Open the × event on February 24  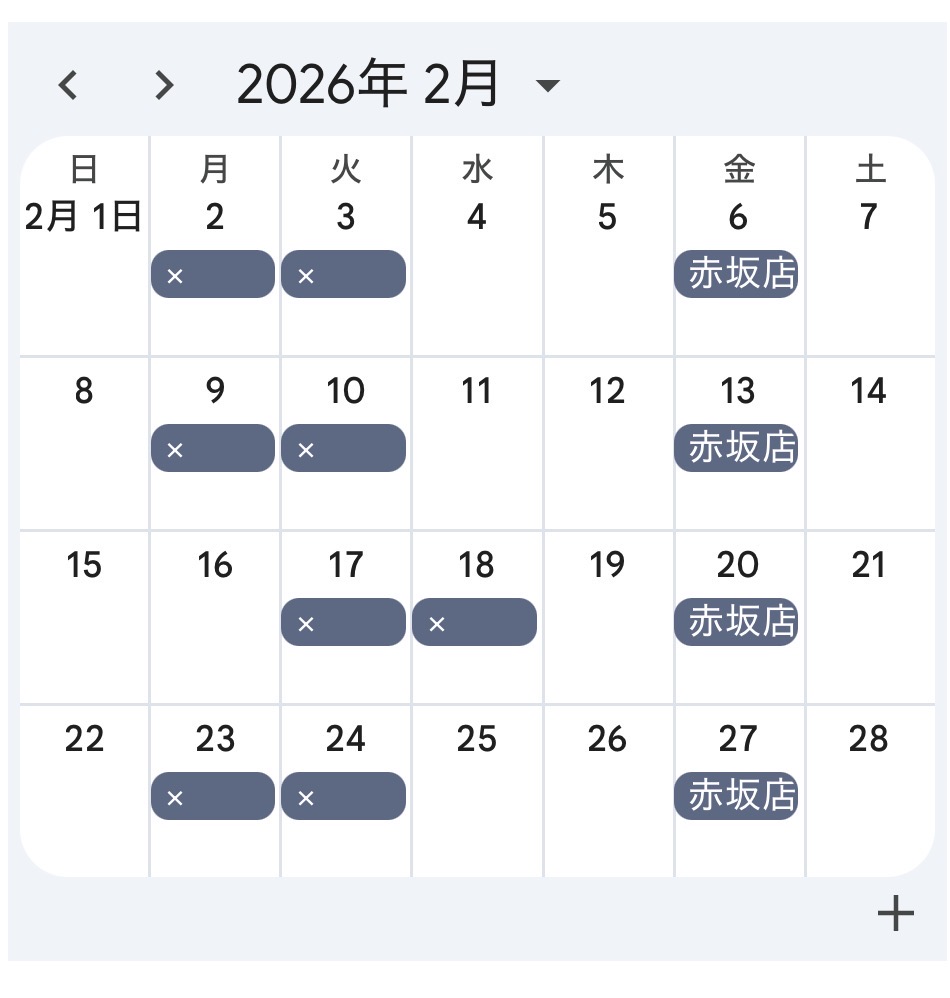(x=343, y=797)
